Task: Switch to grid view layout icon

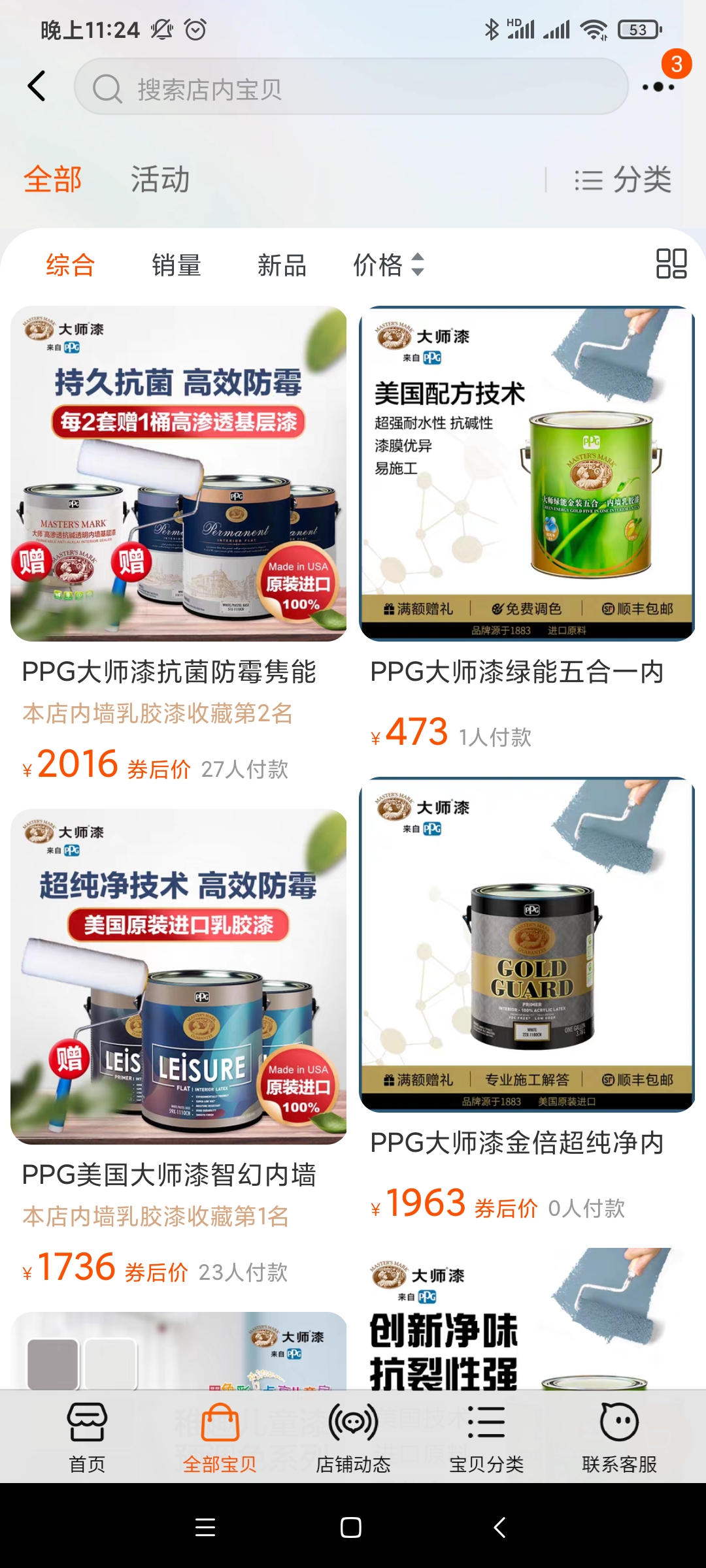Action: tap(672, 264)
